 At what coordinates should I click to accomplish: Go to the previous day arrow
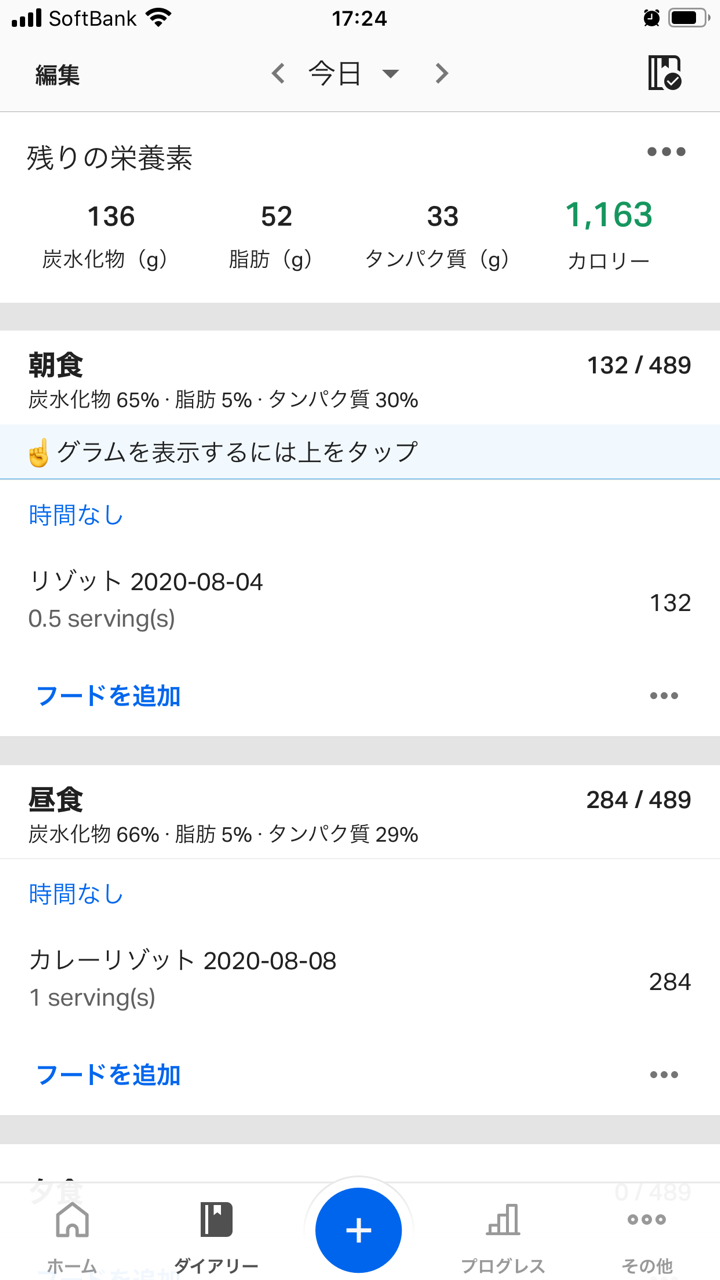point(278,74)
